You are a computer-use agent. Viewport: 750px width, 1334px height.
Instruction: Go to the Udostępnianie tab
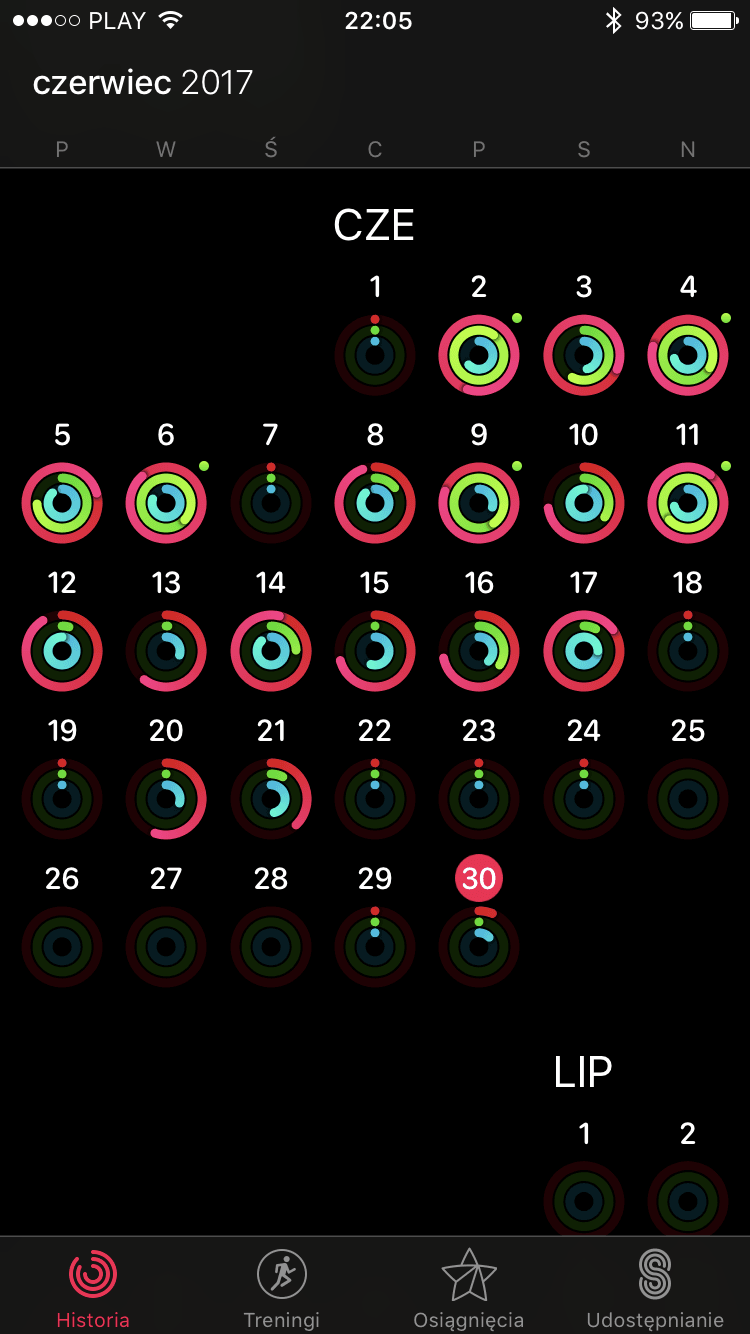coord(655,1288)
